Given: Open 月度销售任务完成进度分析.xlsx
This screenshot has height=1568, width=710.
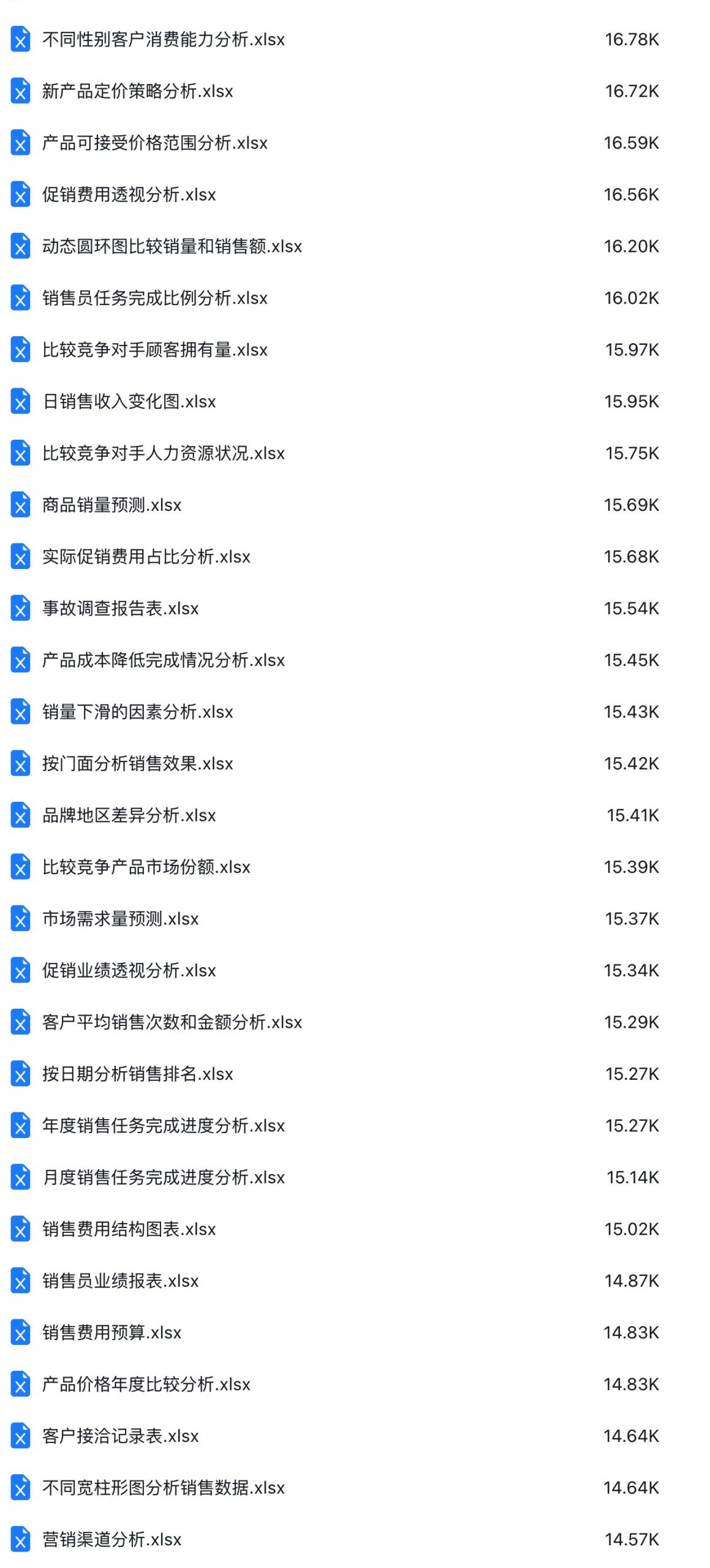Looking at the screenshot, I should click(163, 1177).
